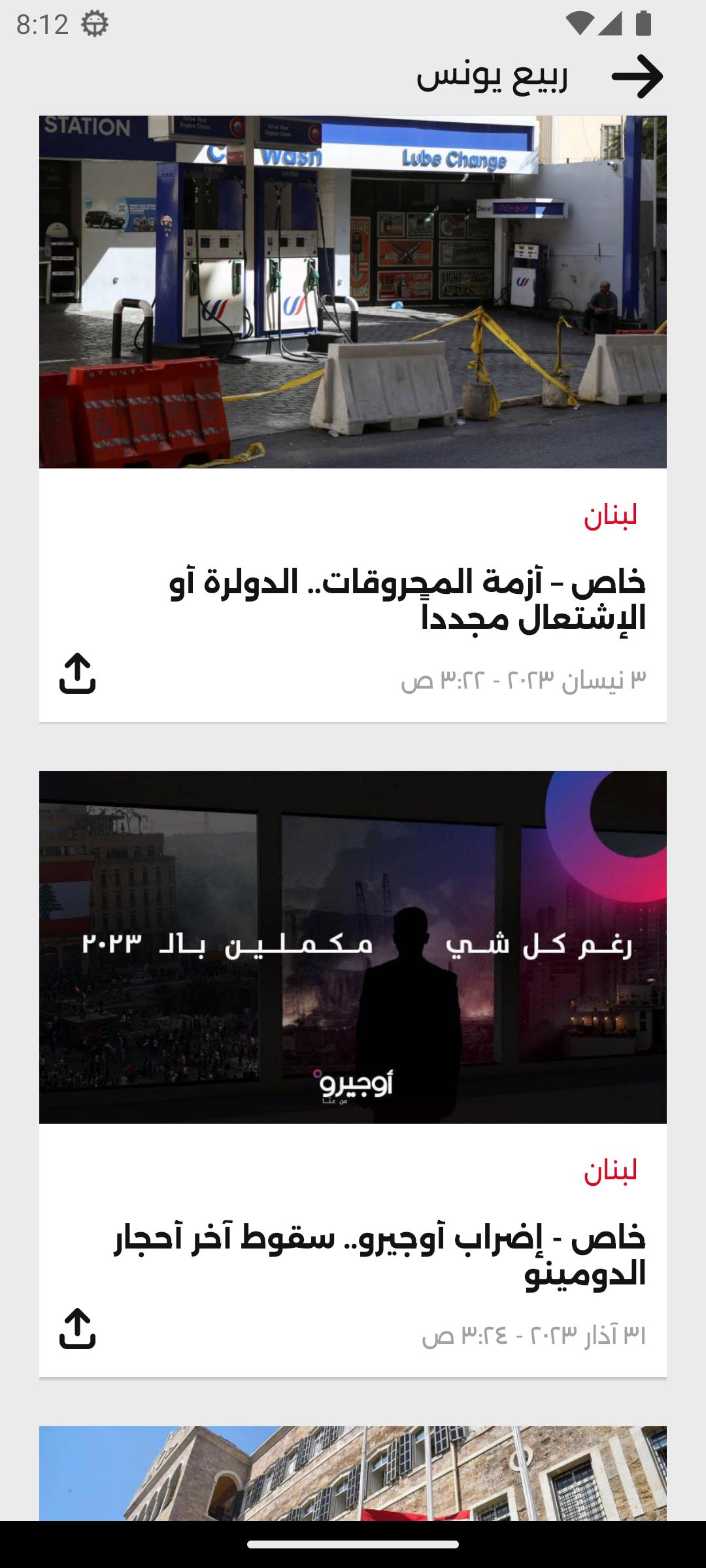Open the article about إضراب أوجيرو
The height and width of the screenshot is (1568, 706).
(x=380, y=1255)
